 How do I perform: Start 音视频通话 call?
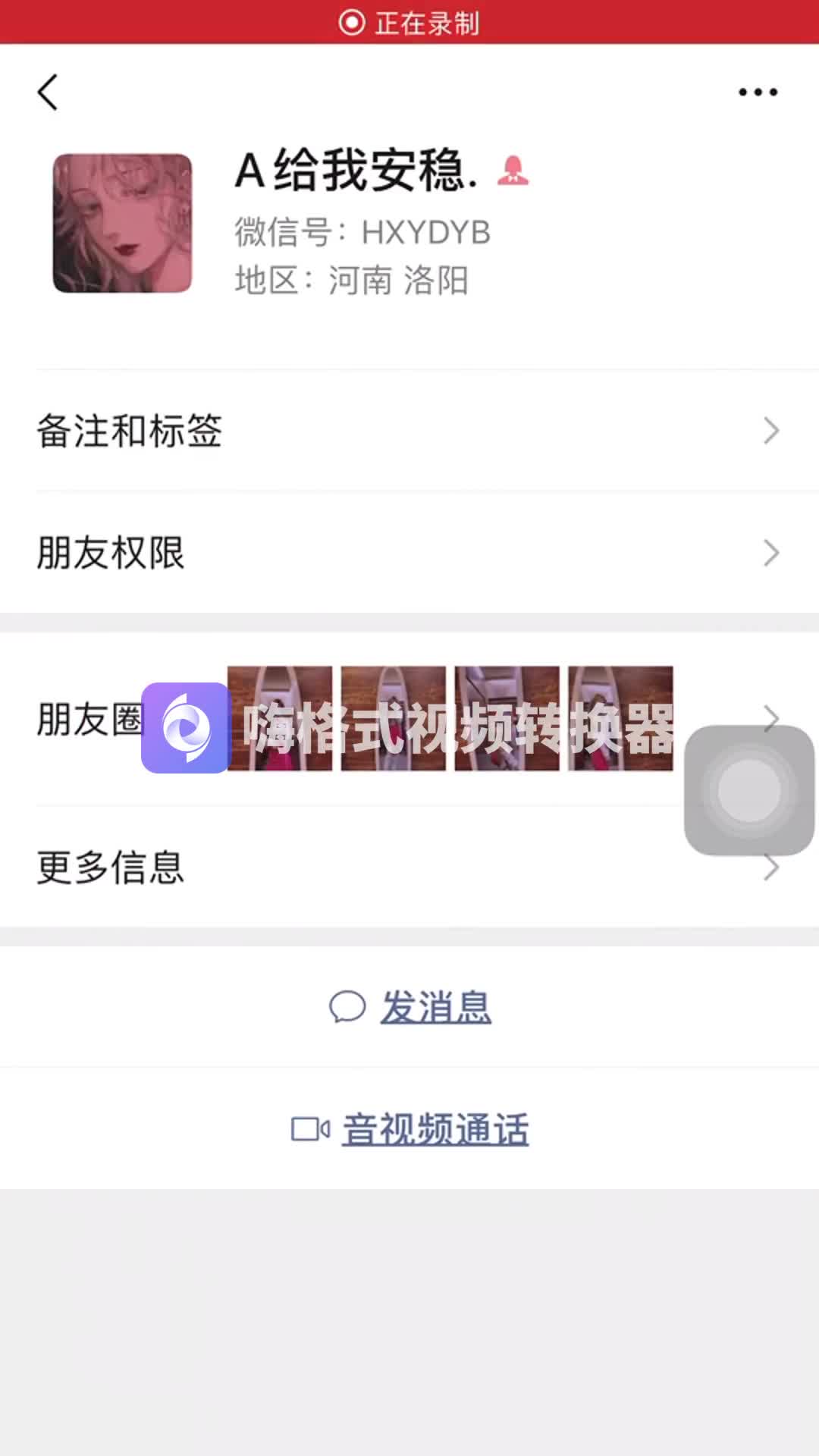click(x=411, y=1129)
